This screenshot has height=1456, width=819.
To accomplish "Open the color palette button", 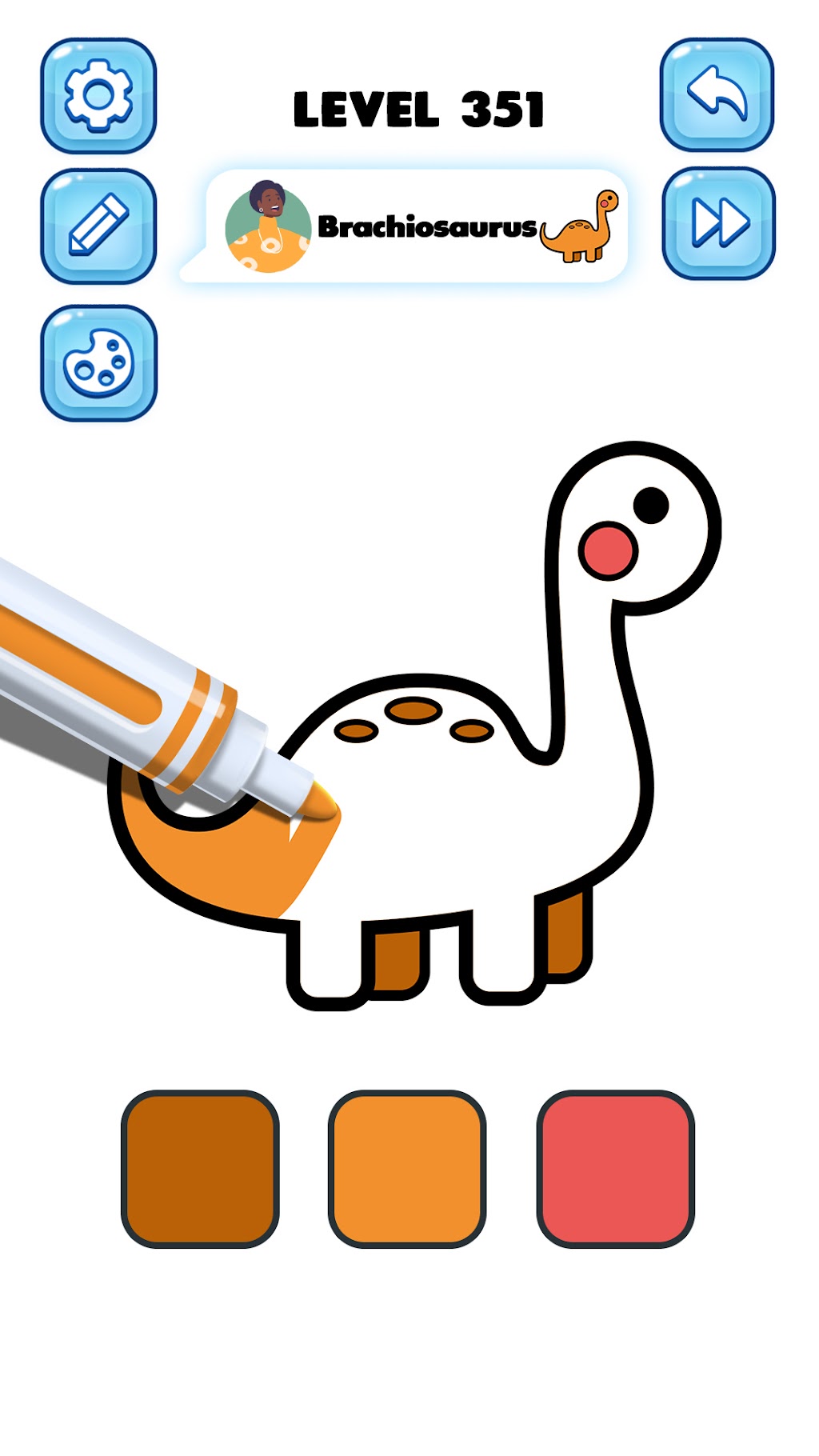I will click(x=98, y=363).
